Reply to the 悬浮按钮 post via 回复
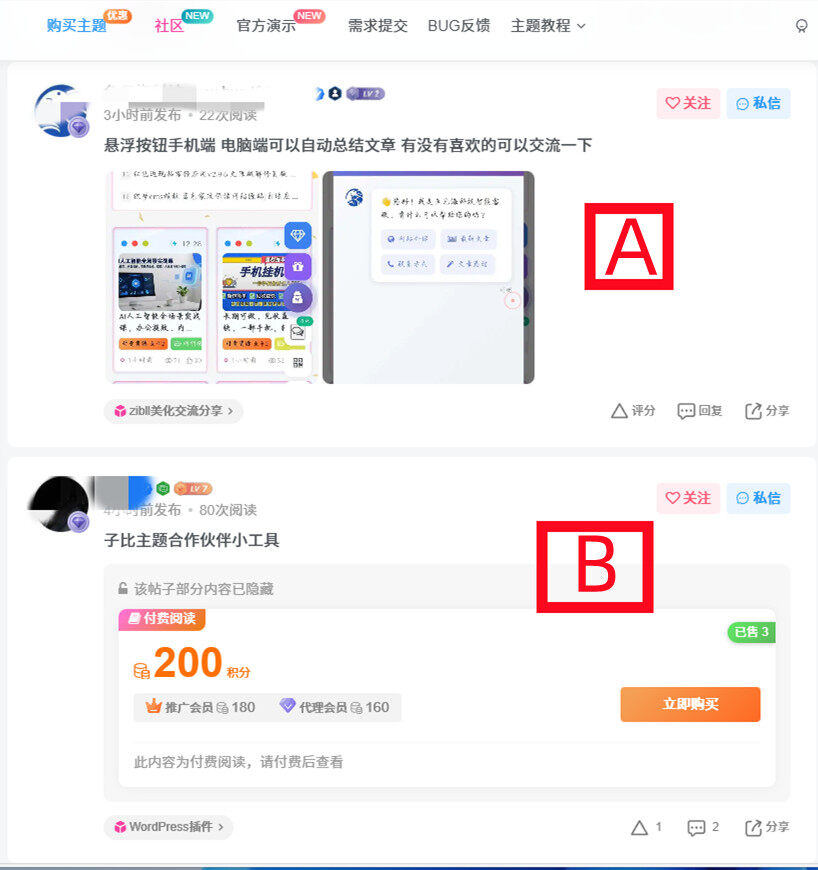Screen dimensions: 818x870 tap(700, 411)
